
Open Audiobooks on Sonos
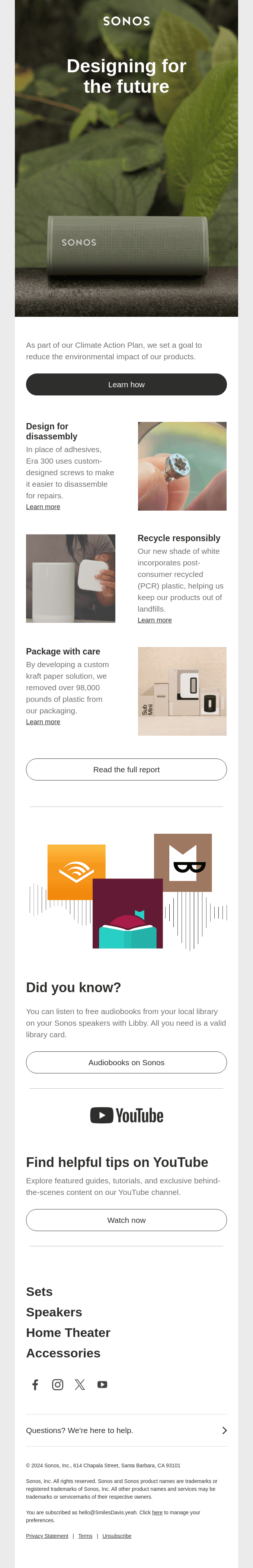coord(126,1061)
